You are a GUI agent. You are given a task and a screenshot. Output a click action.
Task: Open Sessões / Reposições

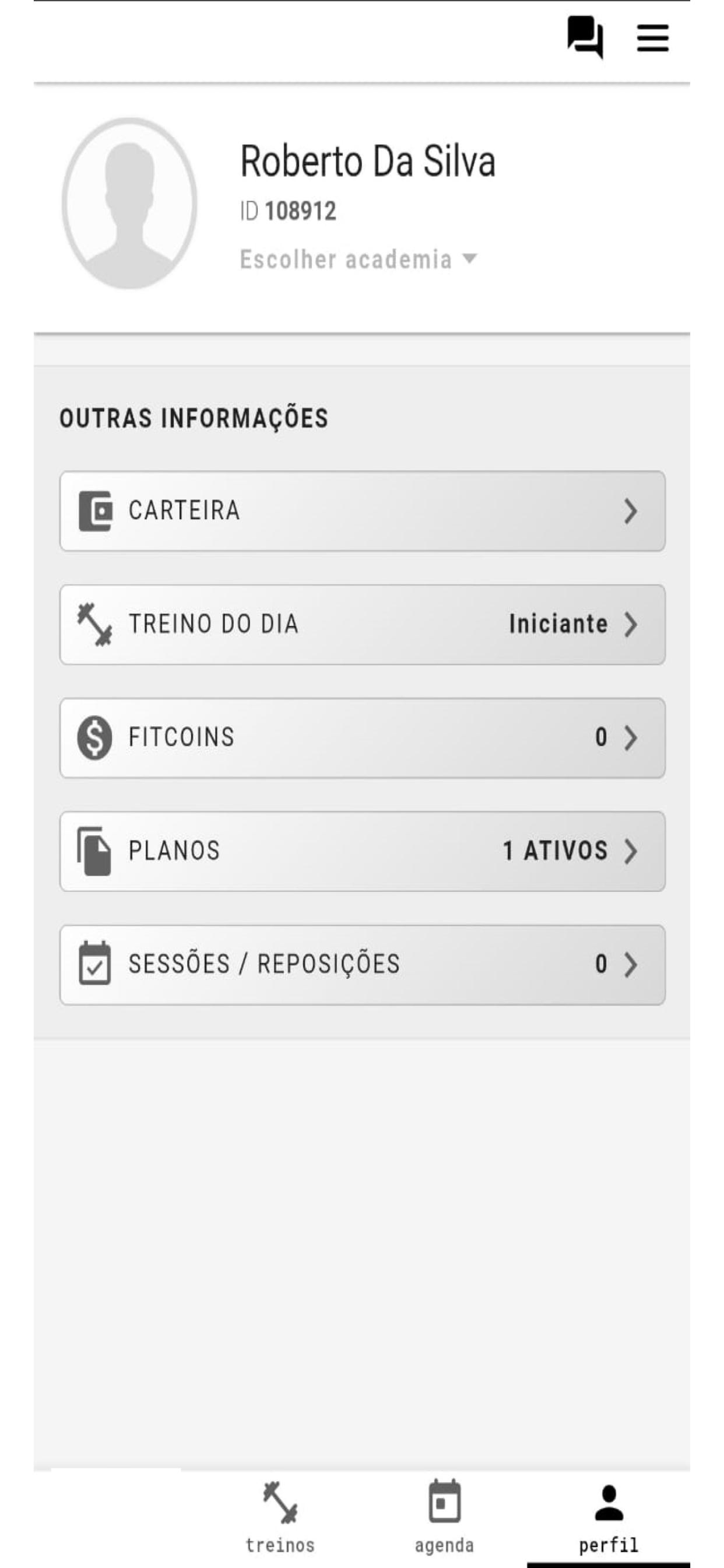pos(362,965)
